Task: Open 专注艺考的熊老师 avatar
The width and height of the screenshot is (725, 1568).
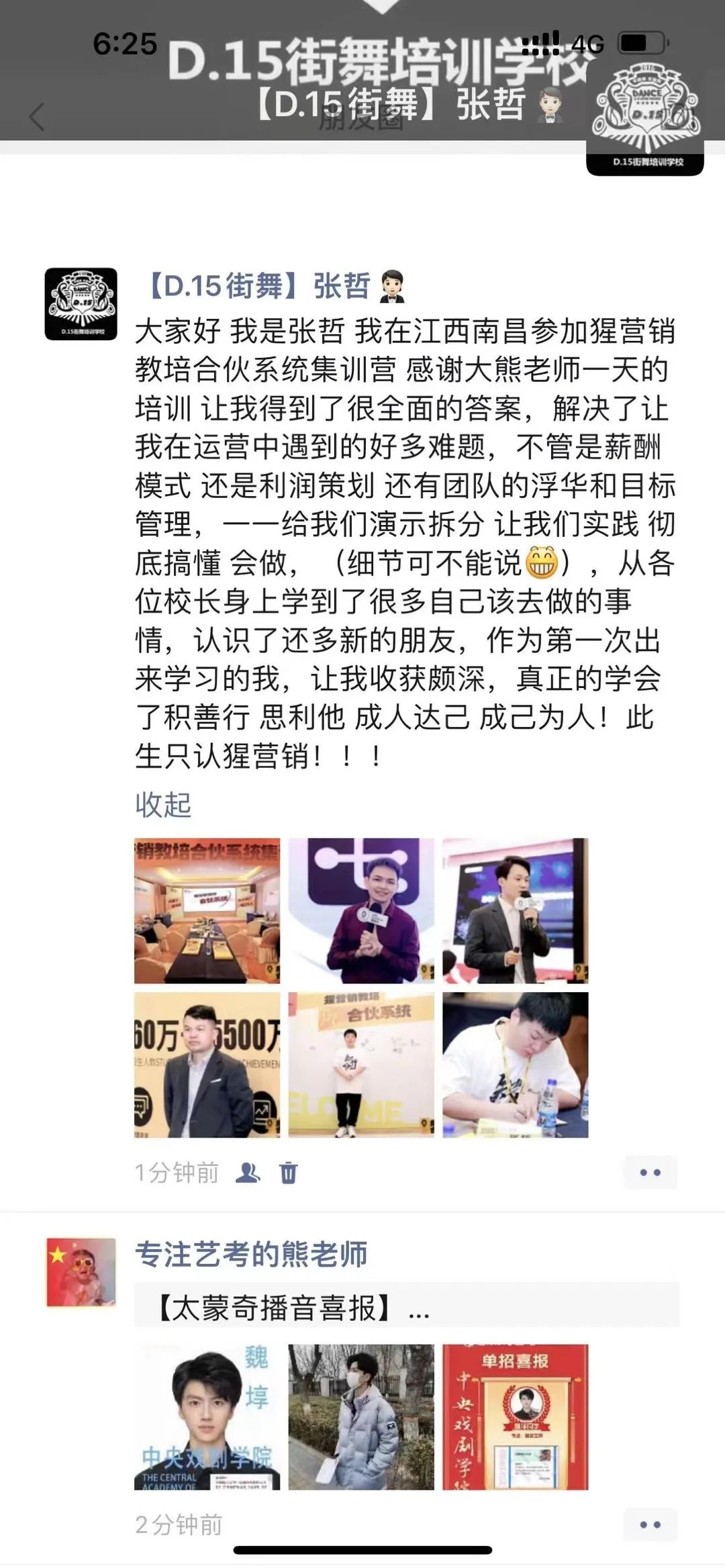Action: [81, 1273]
